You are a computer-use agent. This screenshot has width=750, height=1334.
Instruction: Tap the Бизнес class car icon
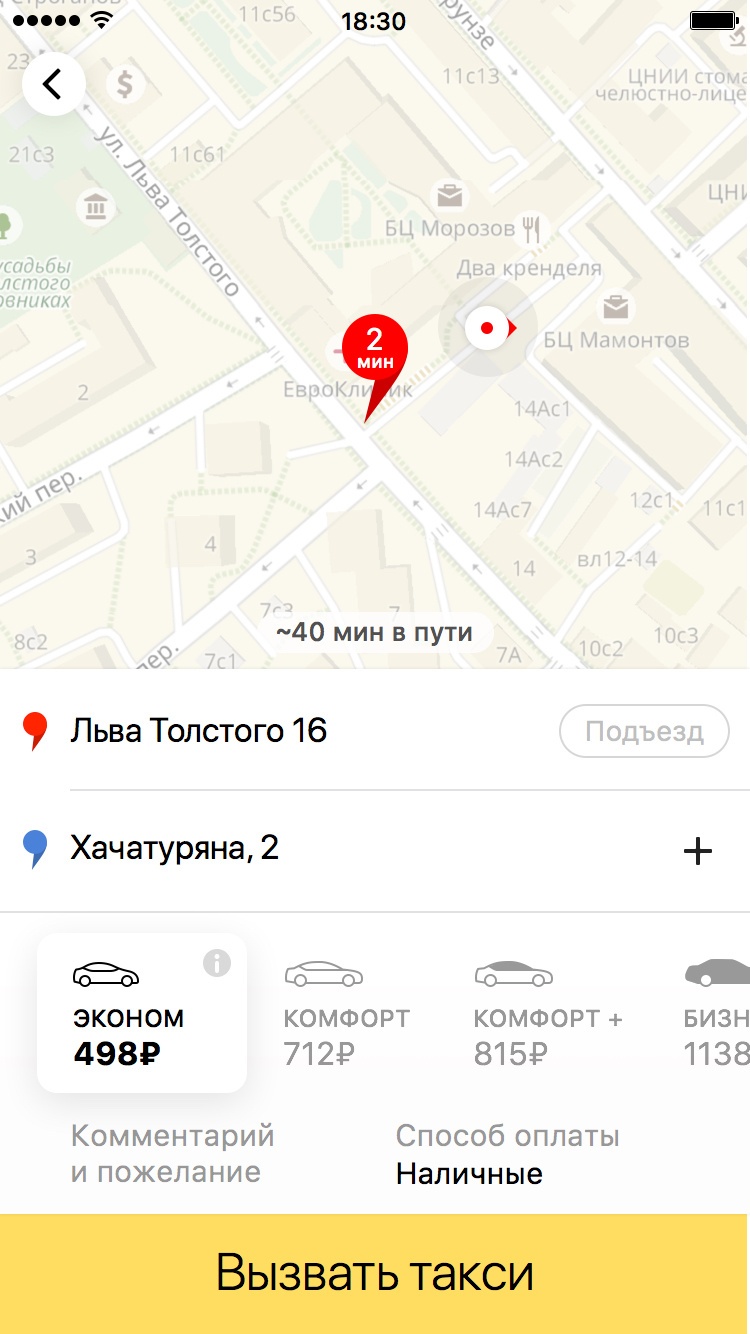716,971
